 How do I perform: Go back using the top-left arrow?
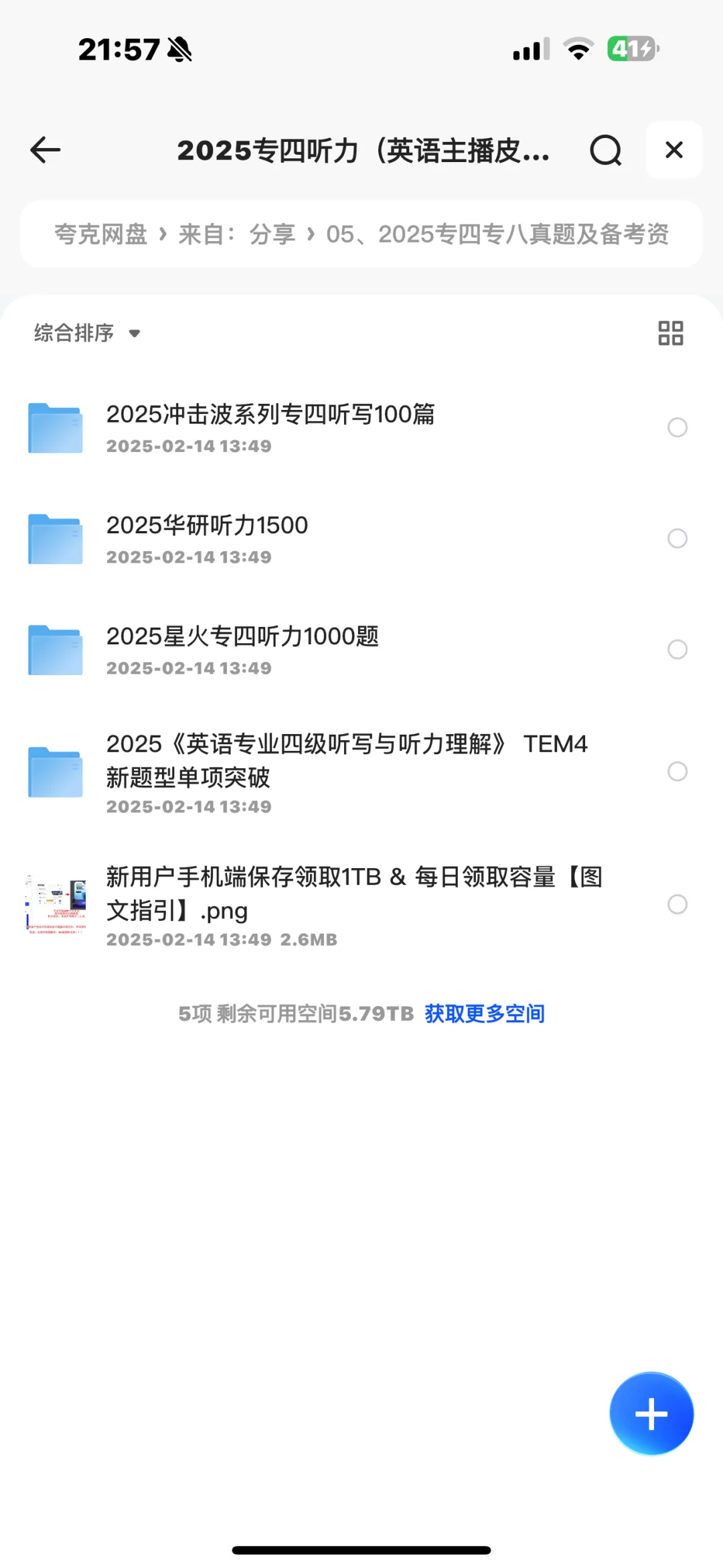point(46,150)
